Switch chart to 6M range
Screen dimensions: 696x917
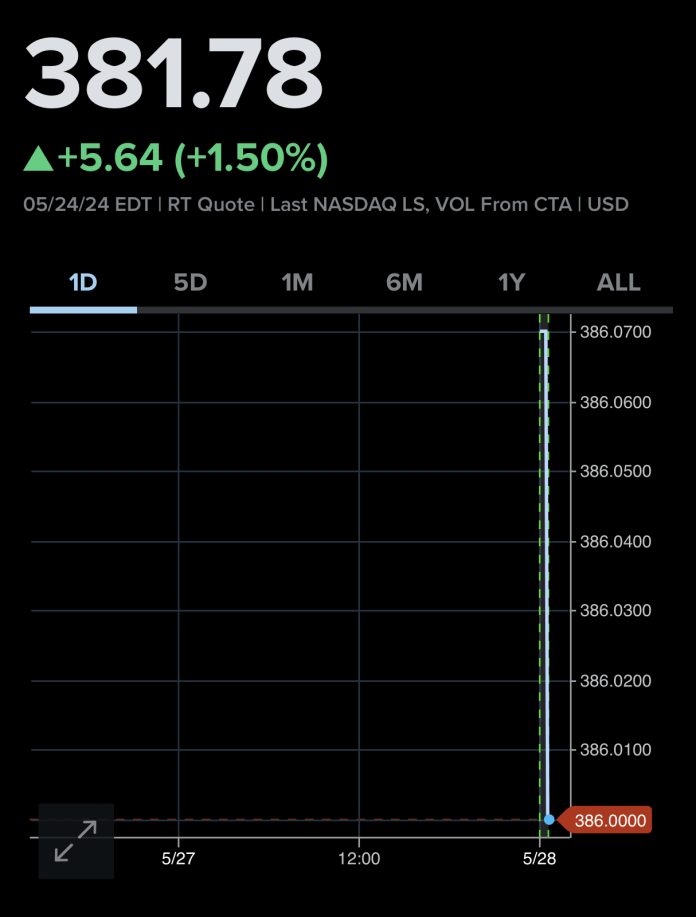click(404, 283)
